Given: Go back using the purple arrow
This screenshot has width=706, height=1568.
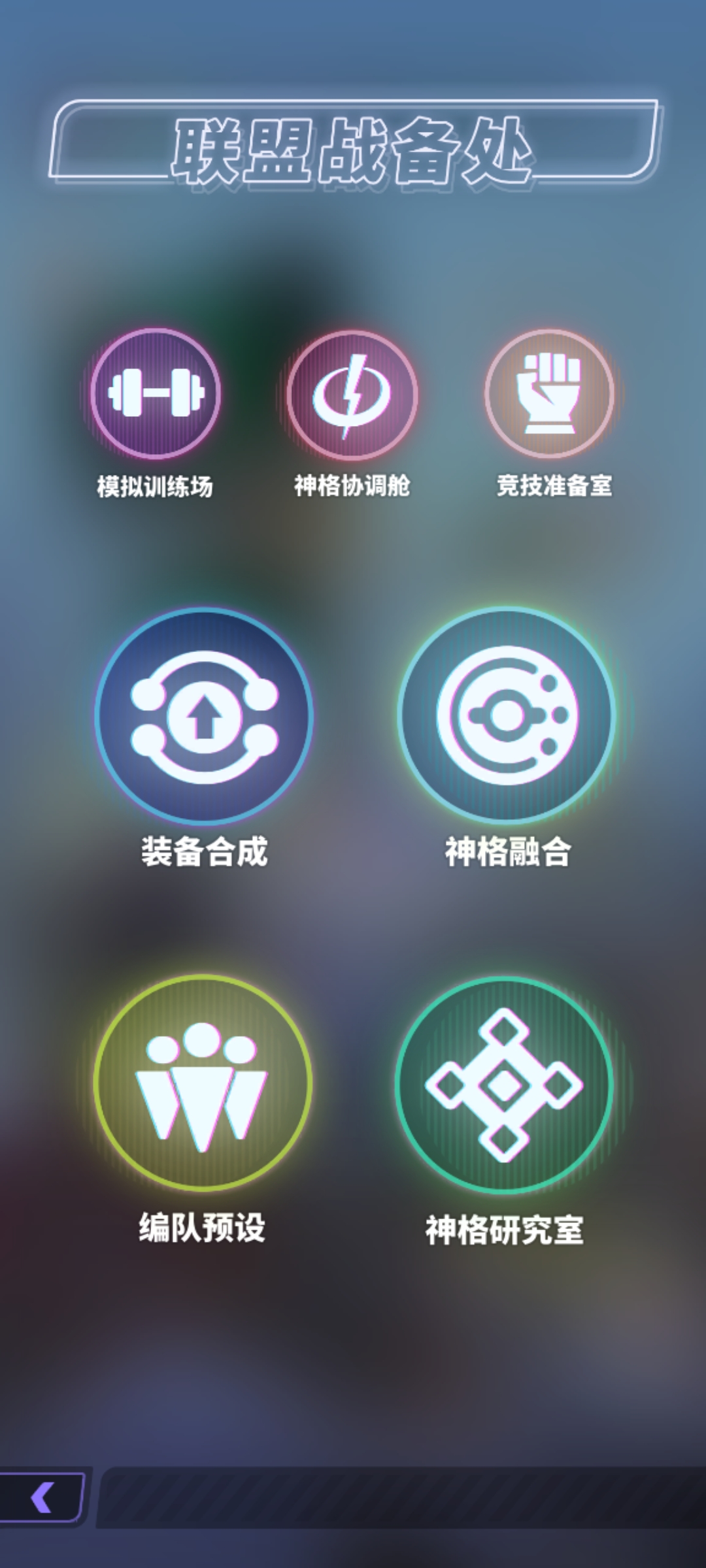Looking at the screenshot, I should point(43,1497).
